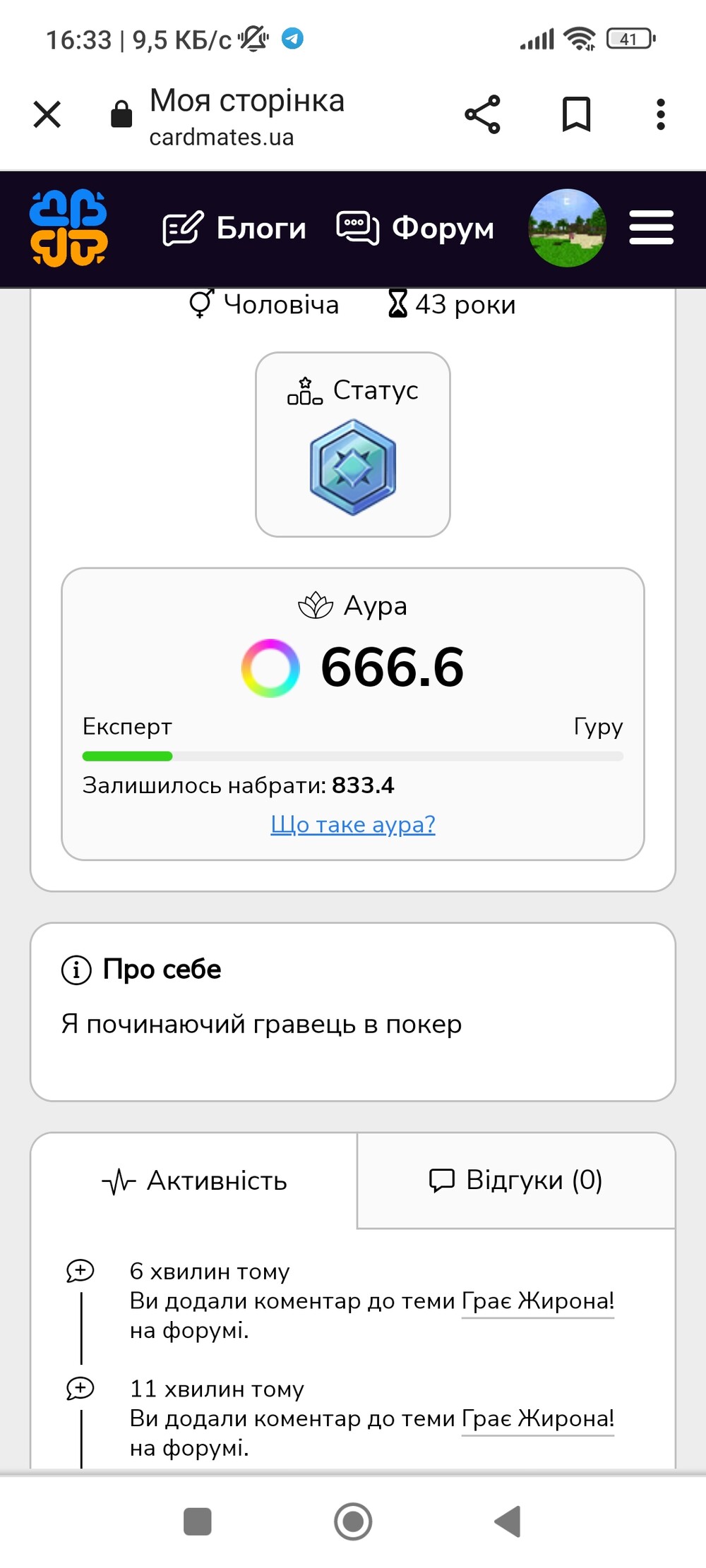Share this page
This screenshot has height=1568, width=706.
pos(482,114)
